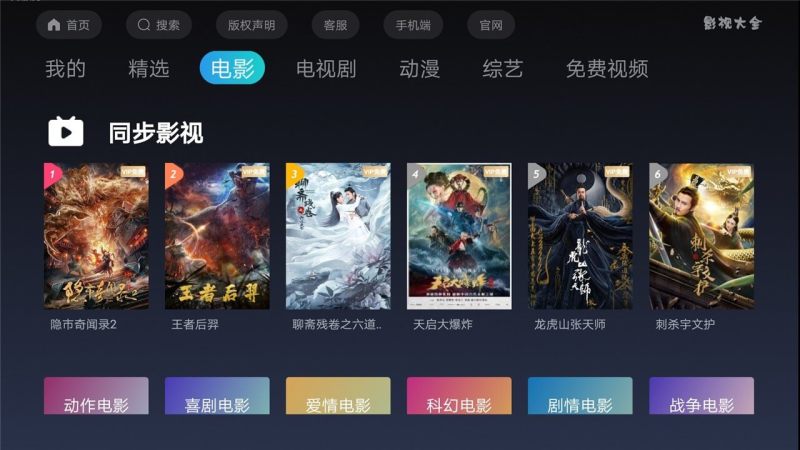
Task: Switch to the 精选 tab
Action: pyautogui.click(x=149, y=69)
